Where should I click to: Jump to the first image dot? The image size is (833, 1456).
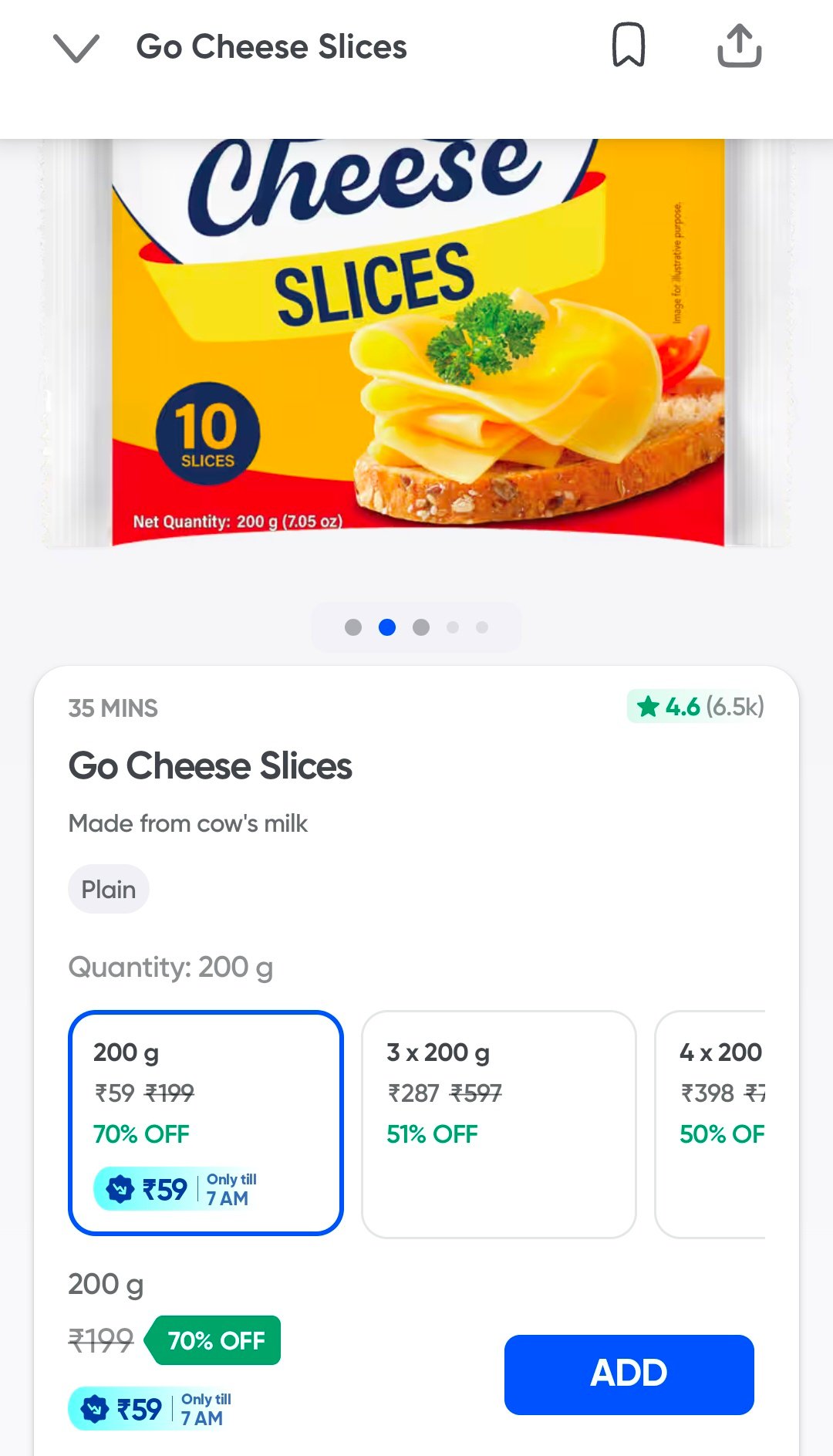[353, 627]
